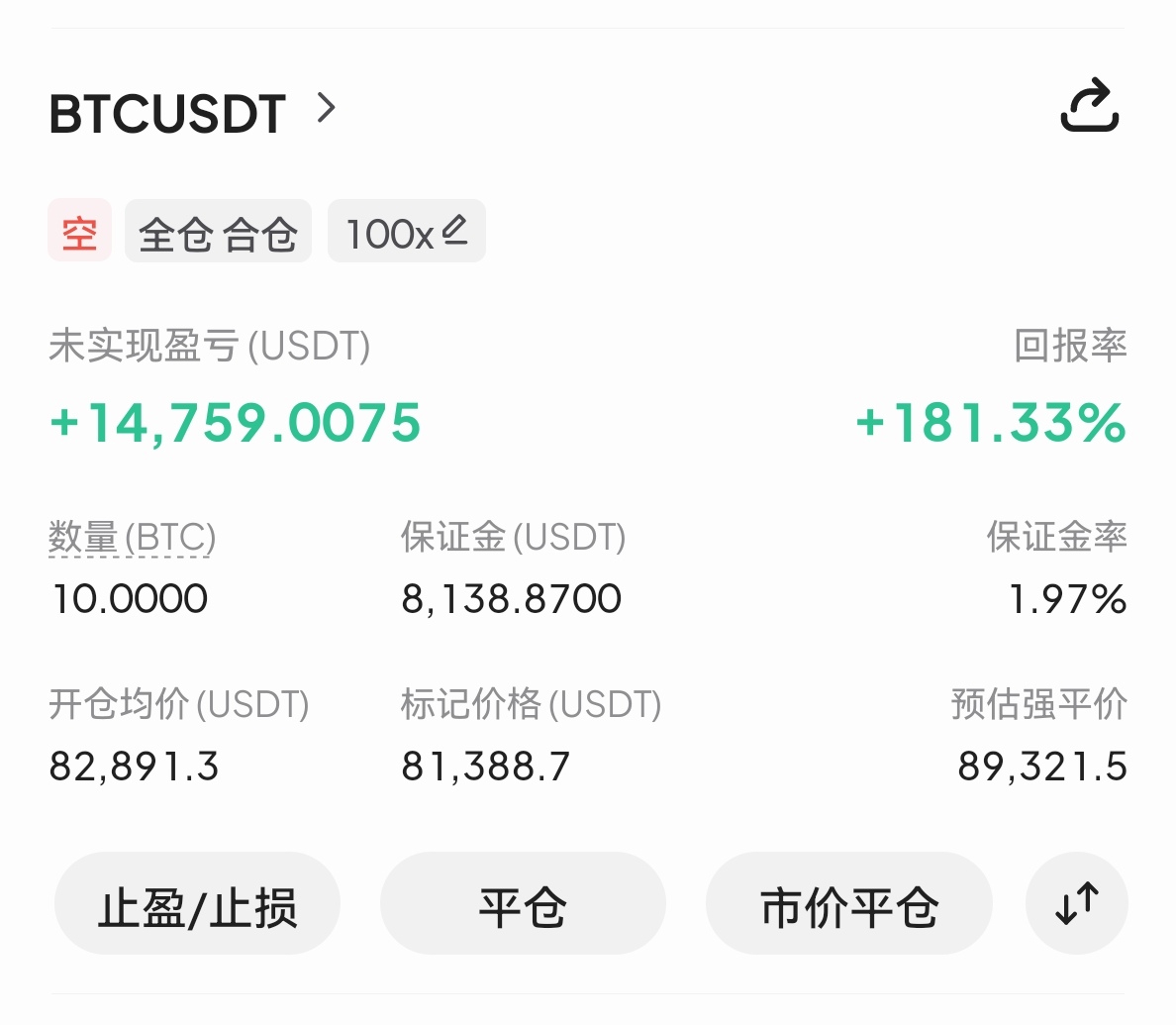Screen dimensions: 1176x1025
Task: Tap the 止盈/止损 button
Action: [x=197, y=905]
